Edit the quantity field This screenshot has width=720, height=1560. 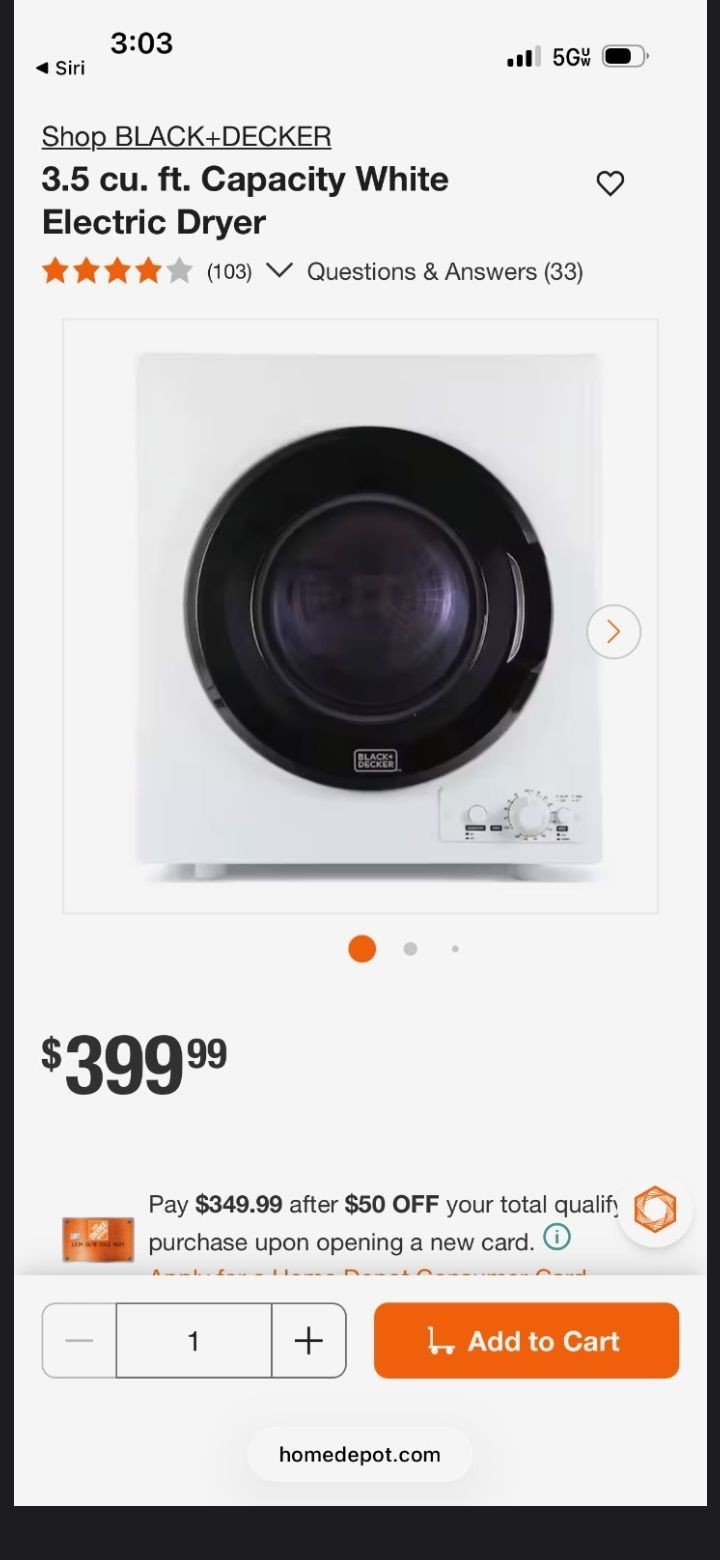point(194,1340)
